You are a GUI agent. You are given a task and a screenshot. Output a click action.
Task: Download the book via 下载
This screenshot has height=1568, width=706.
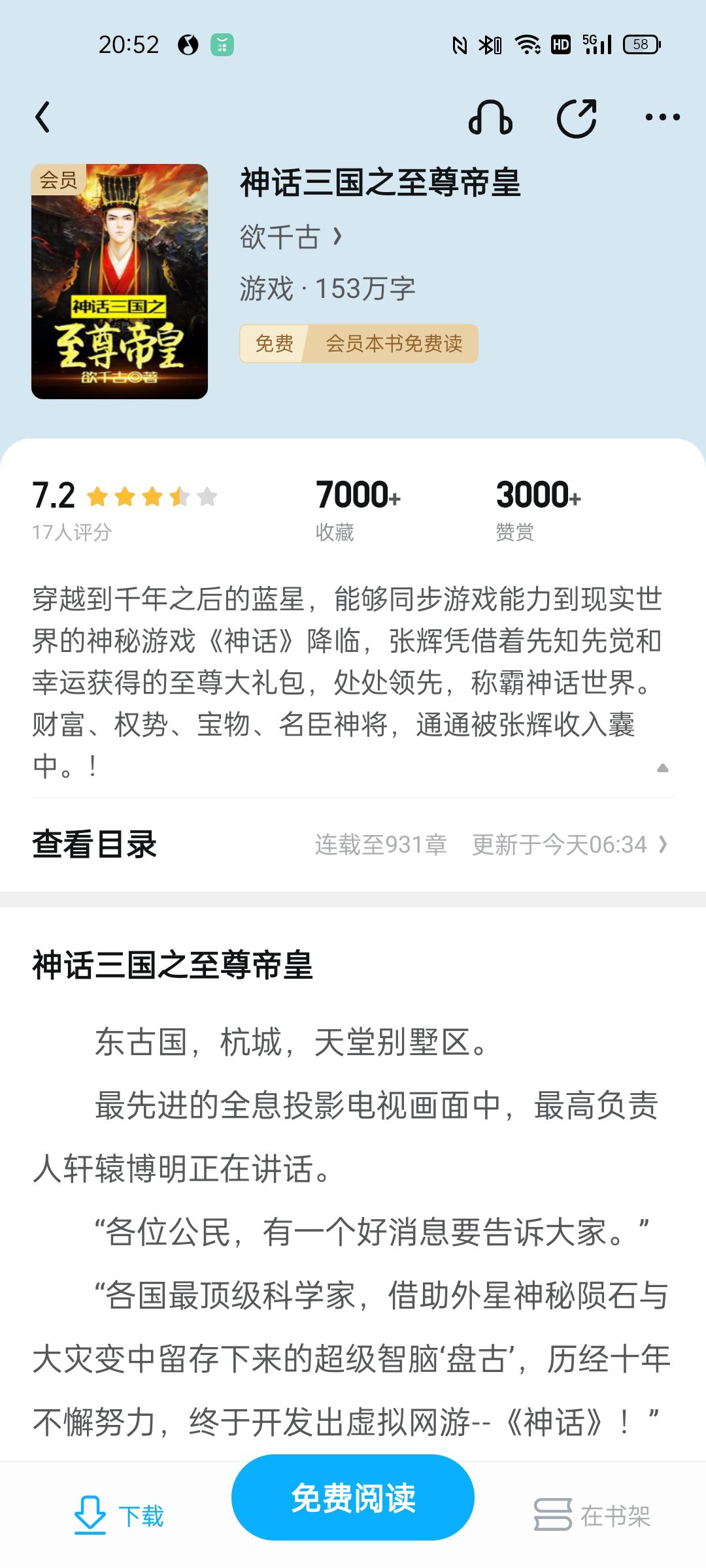pos(119,1514)
